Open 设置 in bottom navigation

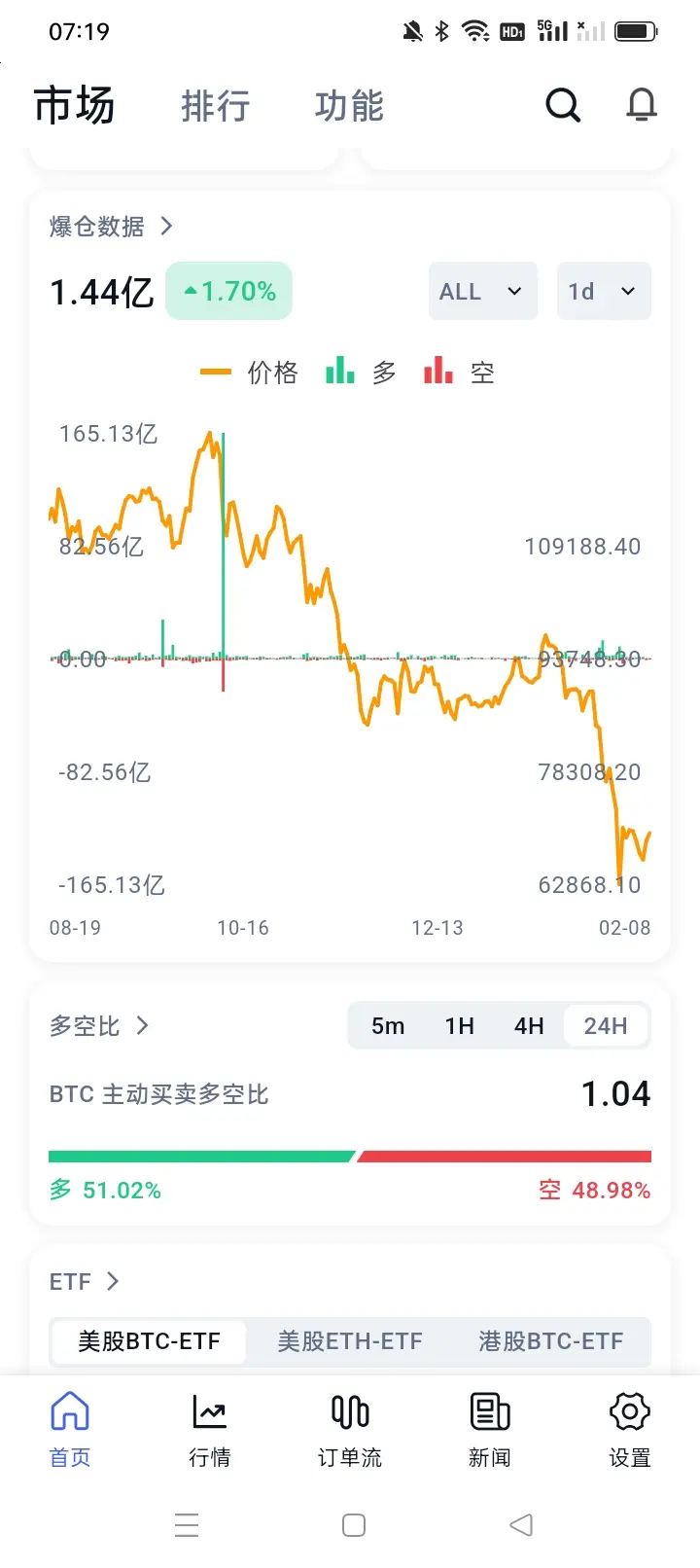629,1428
